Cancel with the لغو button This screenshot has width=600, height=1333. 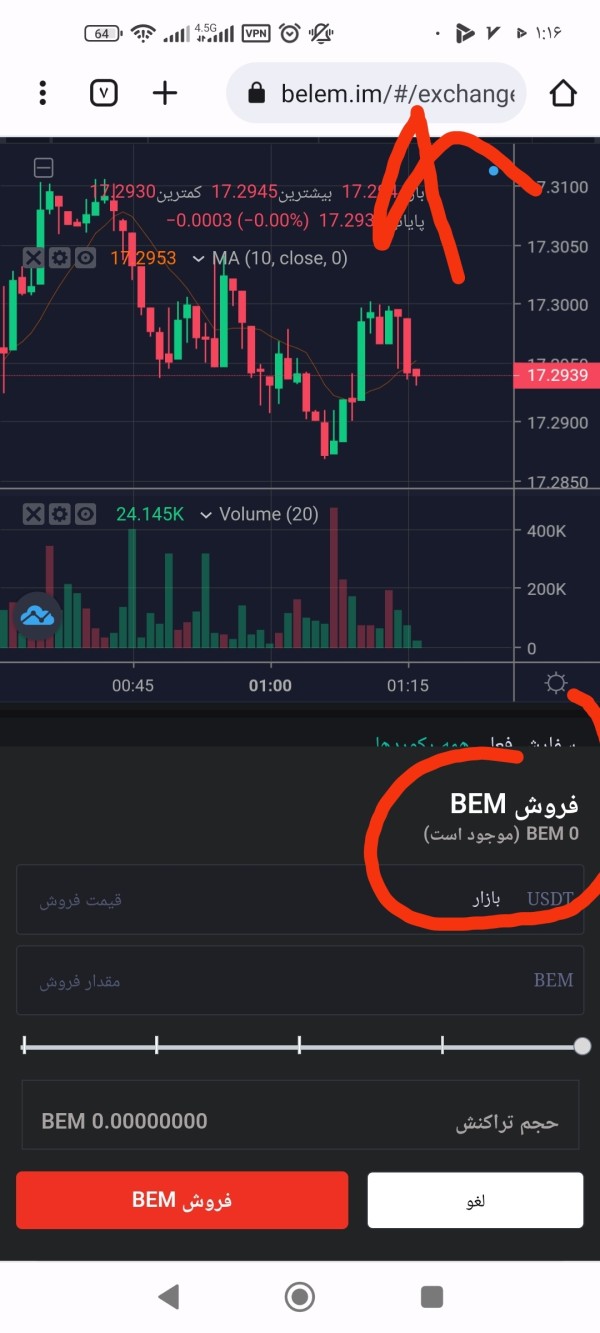tap(475, 1200)
